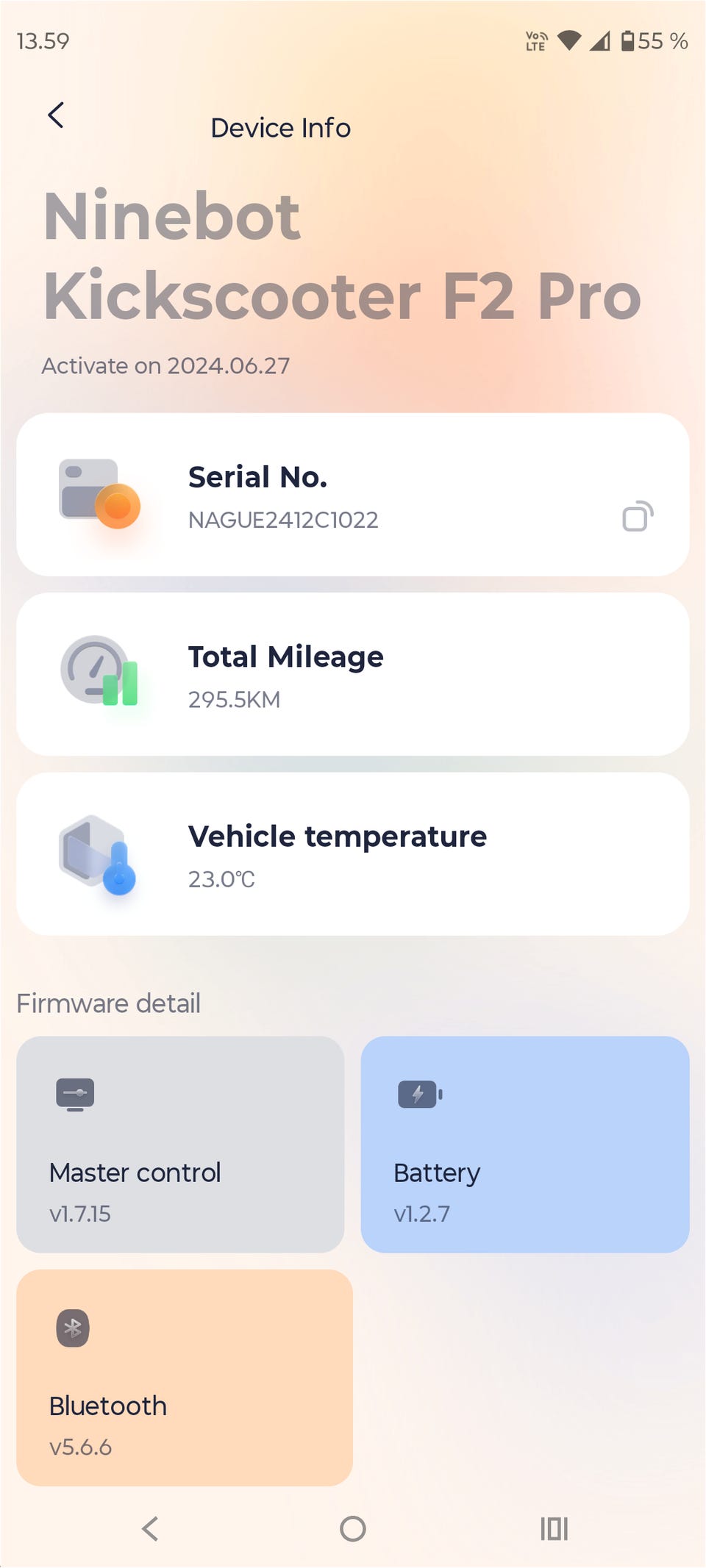Tap the system home button

[353, 1529]
